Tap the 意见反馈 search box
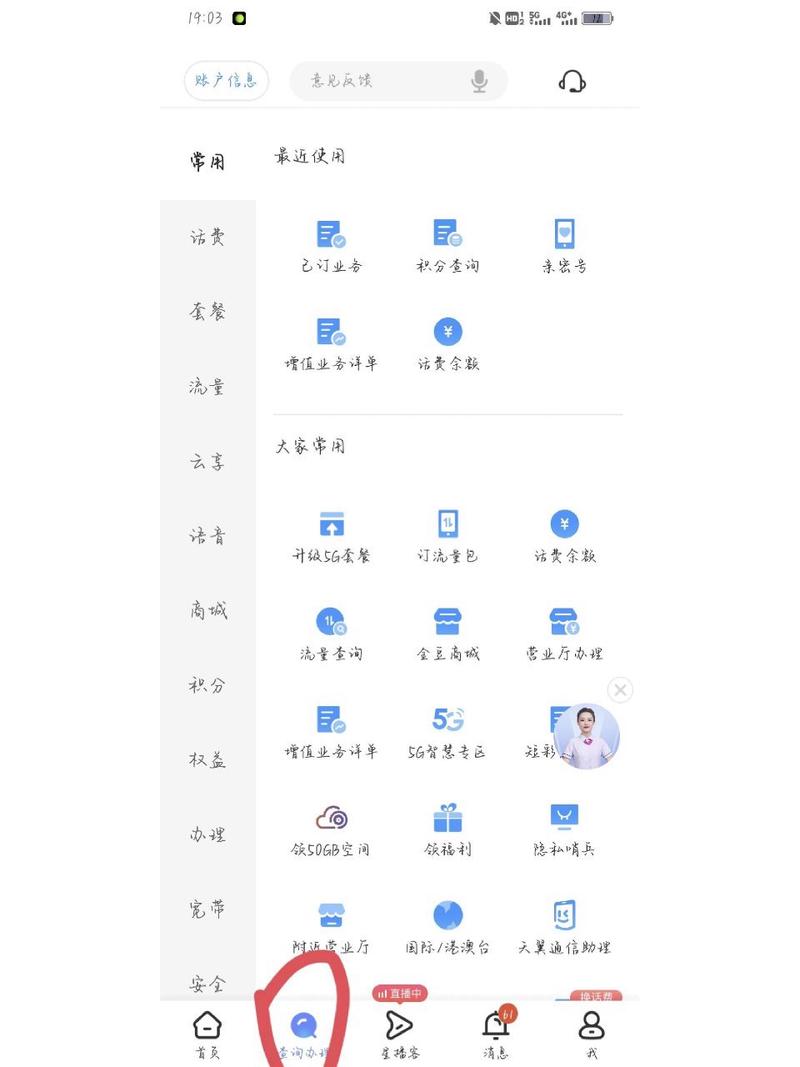 tap(380, 81)
